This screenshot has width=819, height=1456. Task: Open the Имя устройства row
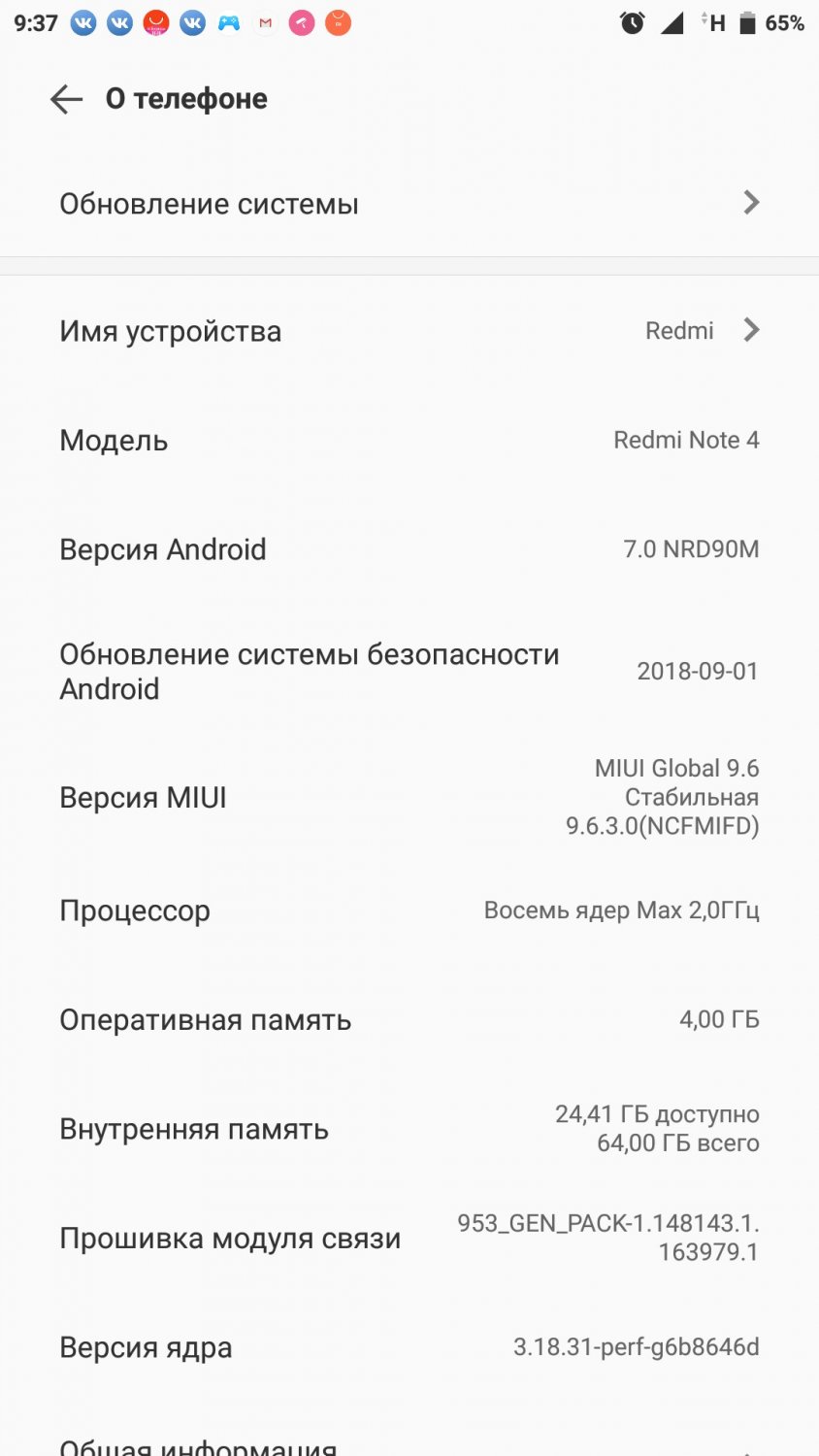[409, 331]
